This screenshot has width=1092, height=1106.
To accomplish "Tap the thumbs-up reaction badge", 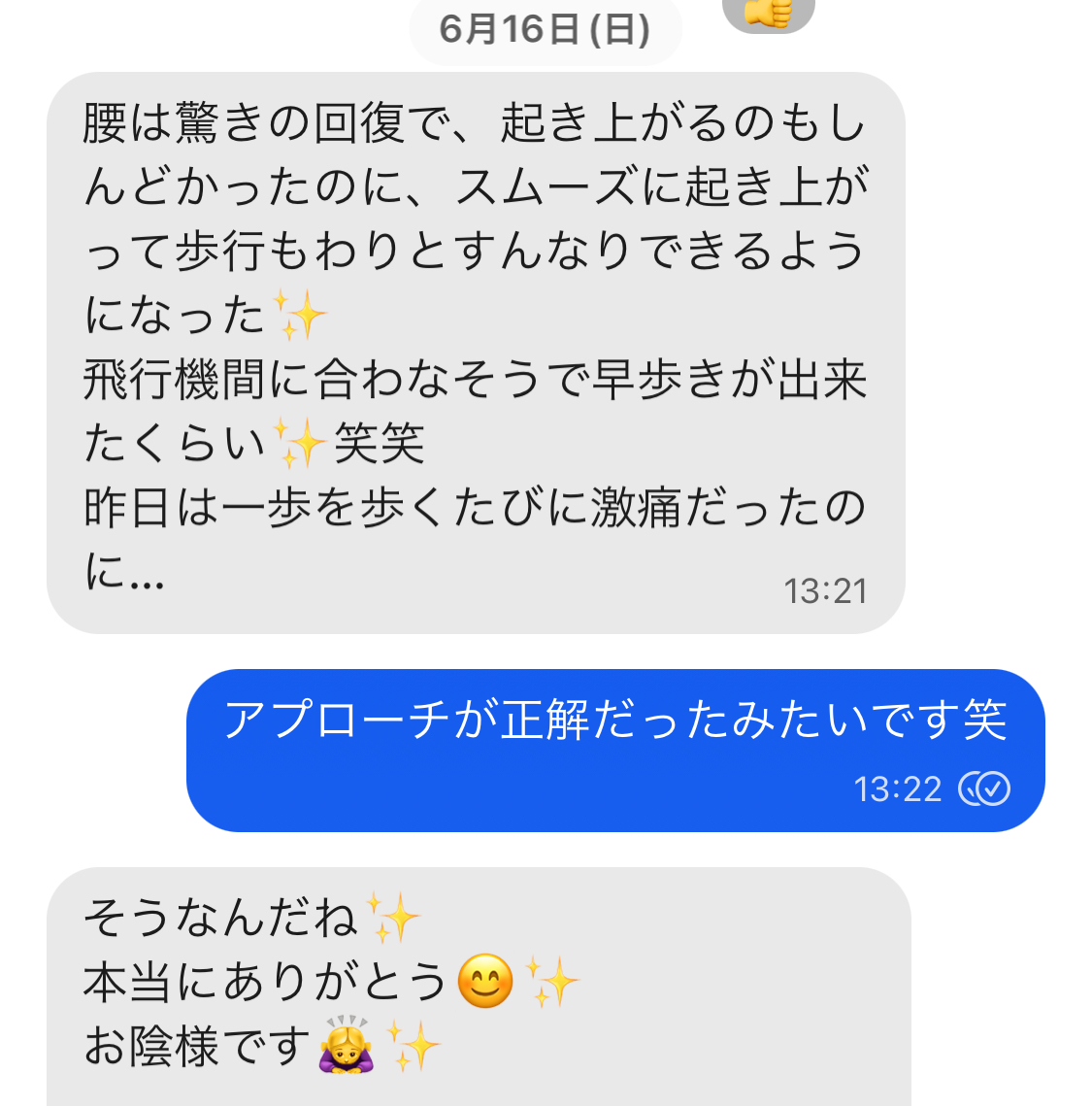I will click(x=768, y=14).
